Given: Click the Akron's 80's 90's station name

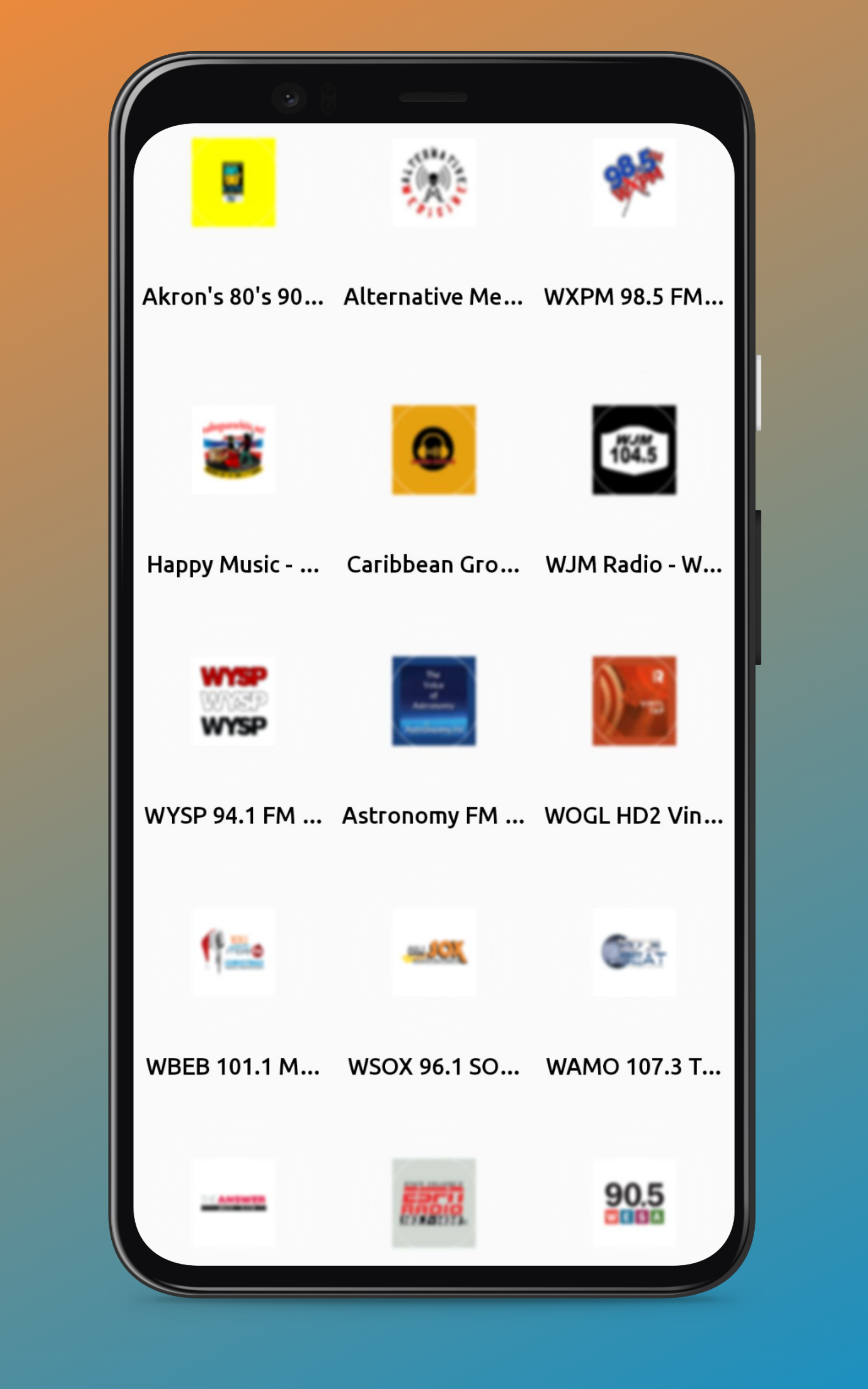Looking at the screenshot, I should coord(233,296).
